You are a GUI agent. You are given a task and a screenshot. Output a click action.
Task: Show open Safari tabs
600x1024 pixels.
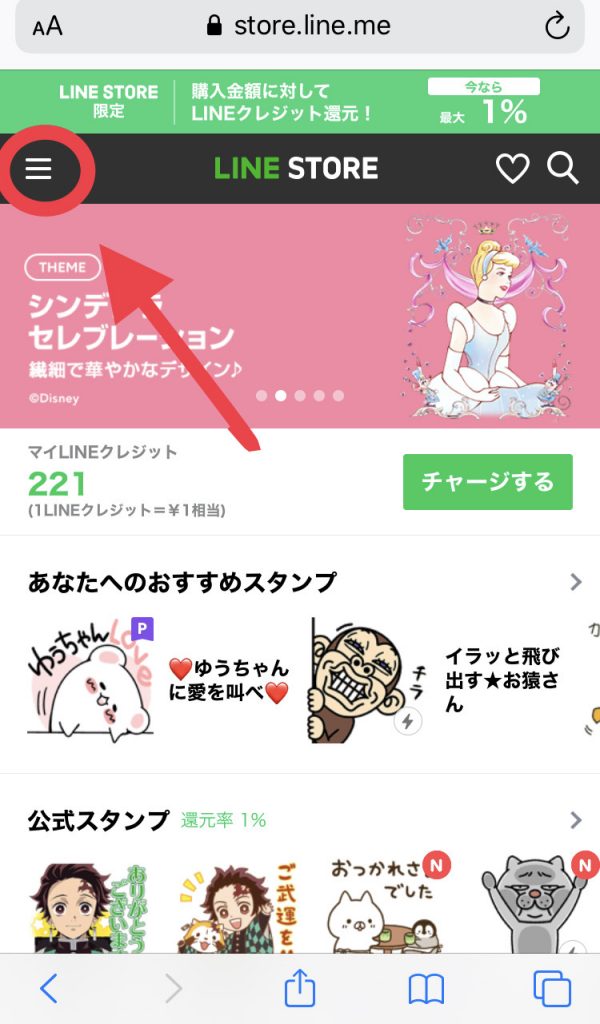point(551,989)
